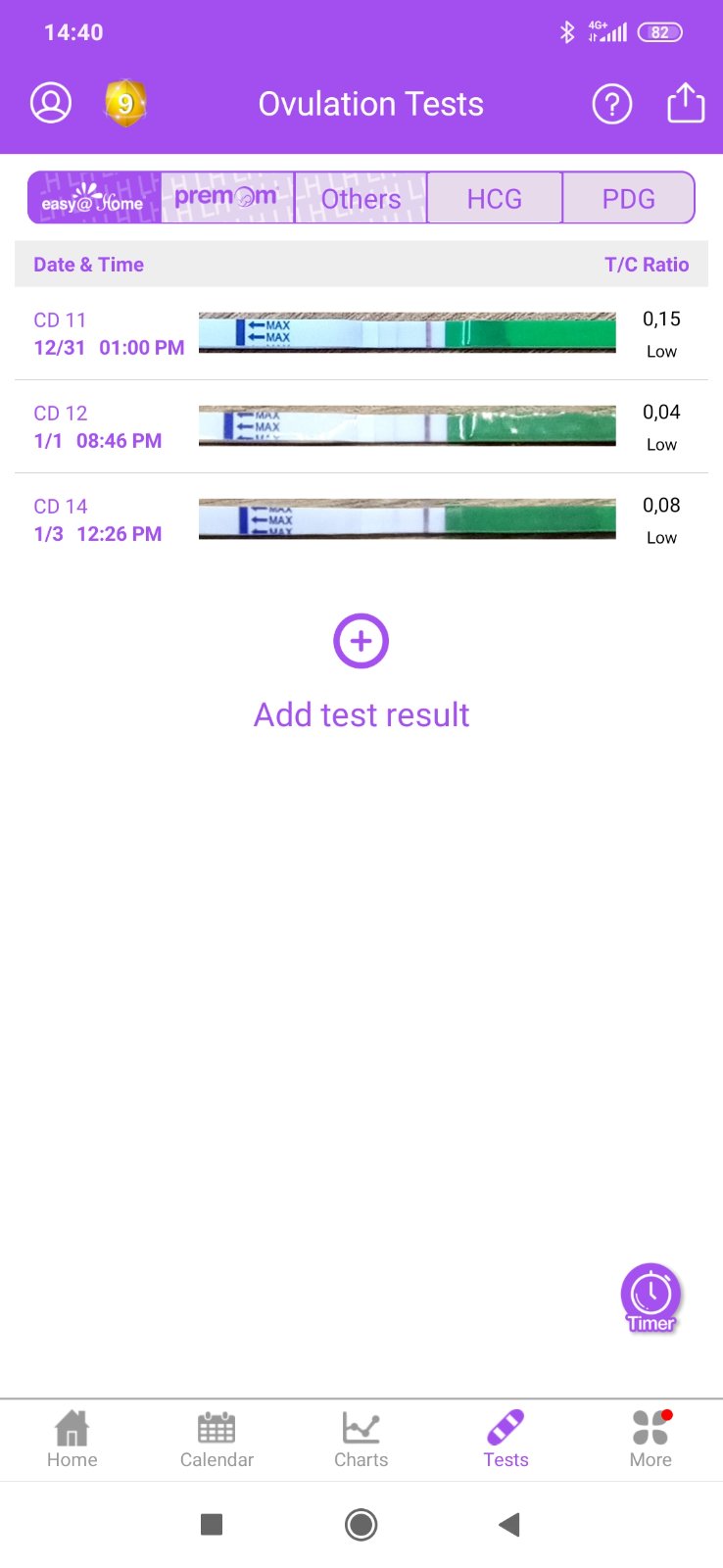Go back using the system back button

pyautogui.click(x=508, y=1524)
